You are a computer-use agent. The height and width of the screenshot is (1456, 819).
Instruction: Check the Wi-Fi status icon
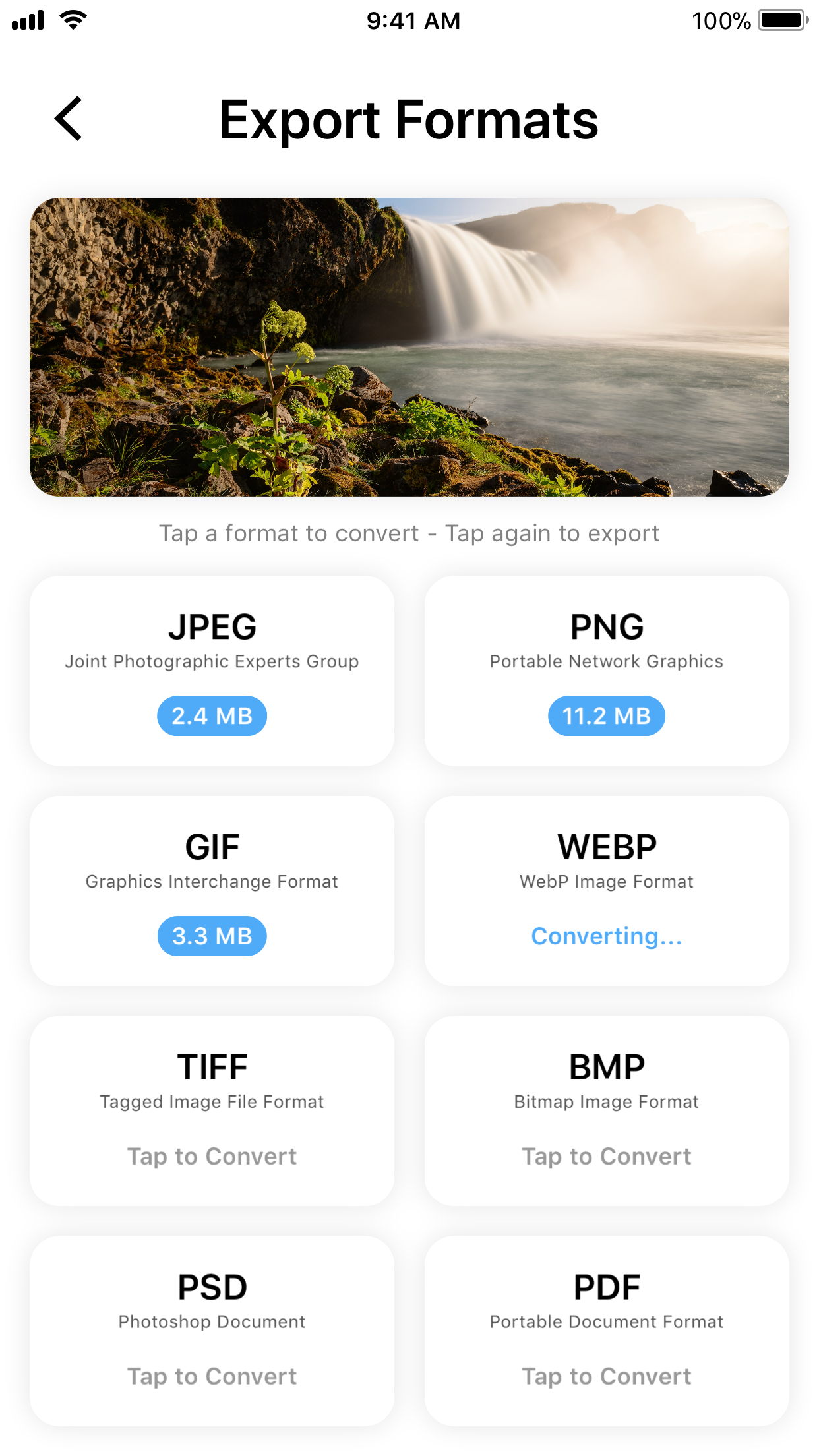click(x=73, y=20)
